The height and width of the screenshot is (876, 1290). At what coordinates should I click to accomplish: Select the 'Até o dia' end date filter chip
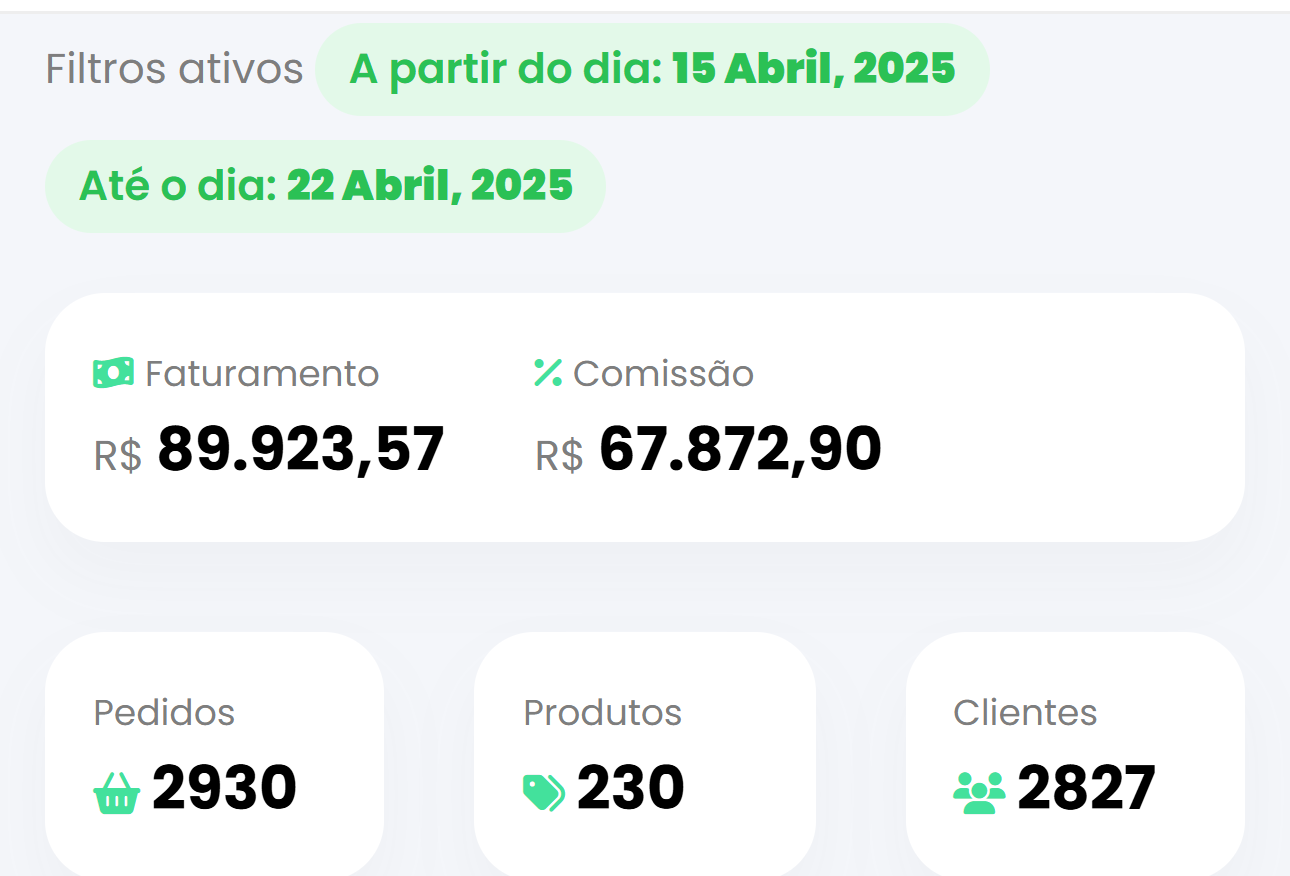coord(325,186)
